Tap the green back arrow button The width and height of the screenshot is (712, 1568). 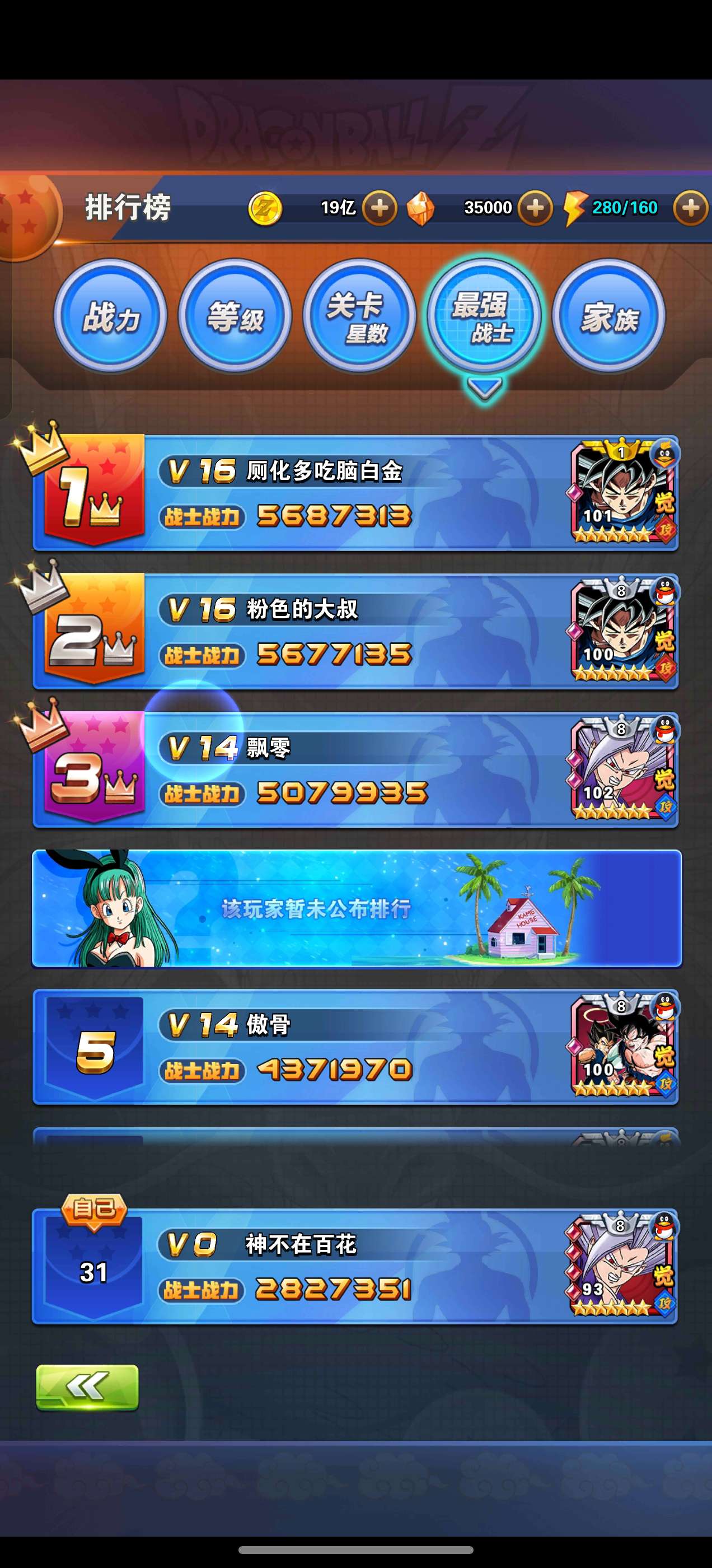click(87, 1387)
